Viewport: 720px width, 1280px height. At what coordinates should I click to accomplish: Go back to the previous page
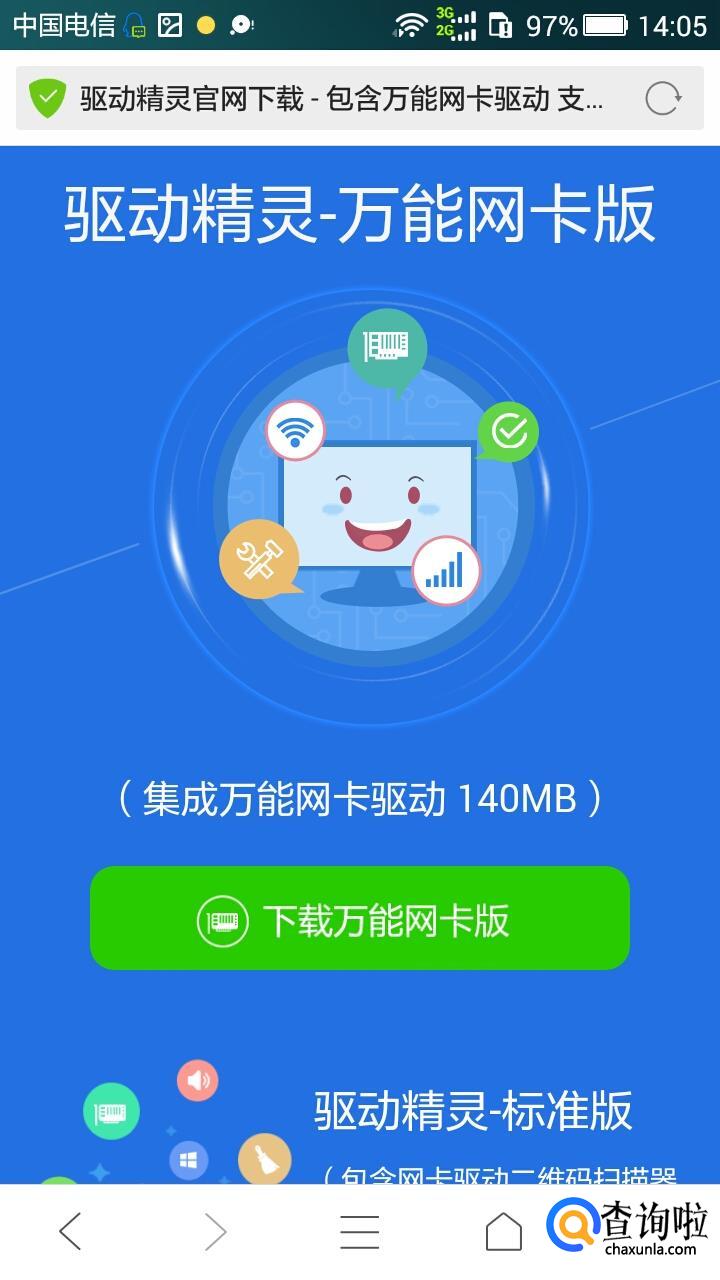point(70,1232)
